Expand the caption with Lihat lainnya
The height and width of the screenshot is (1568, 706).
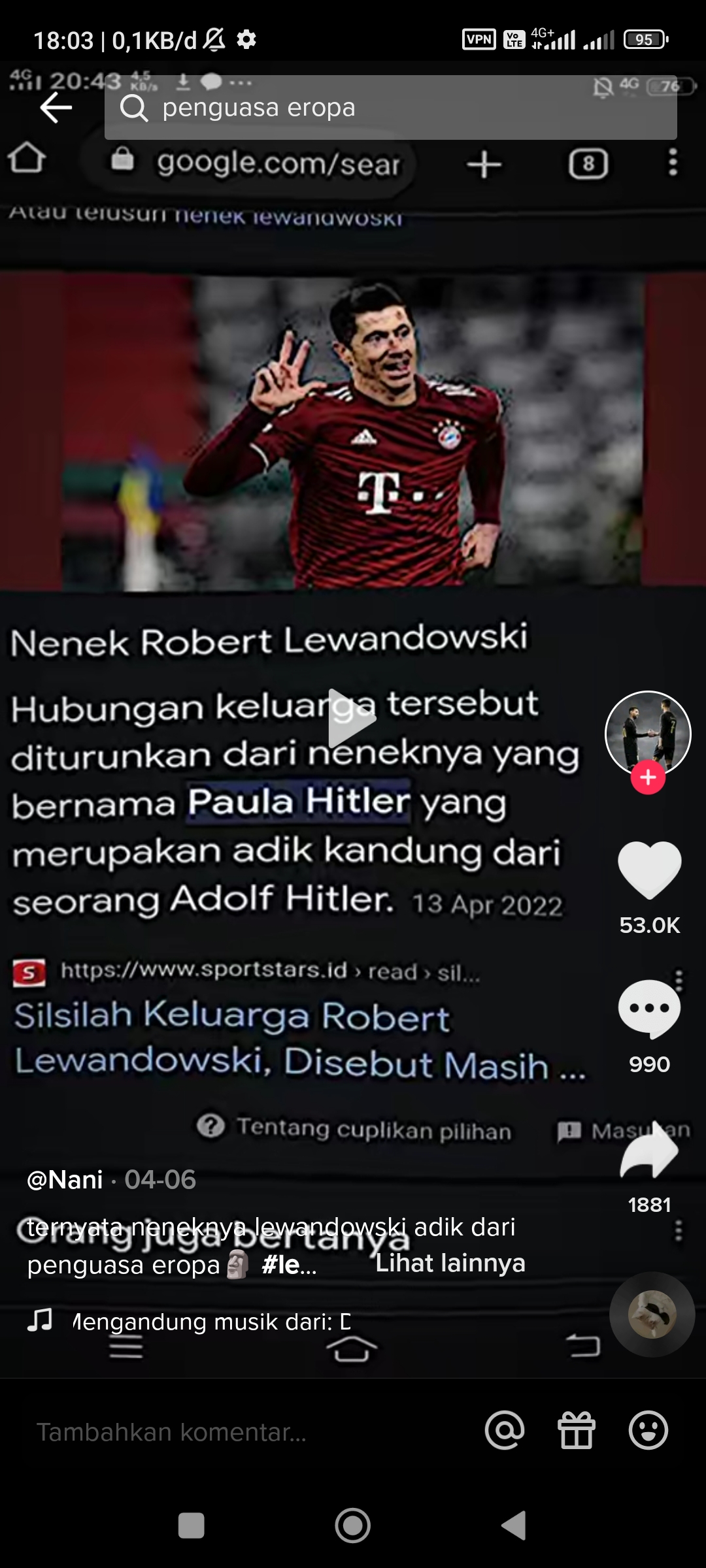(450, 1263)
